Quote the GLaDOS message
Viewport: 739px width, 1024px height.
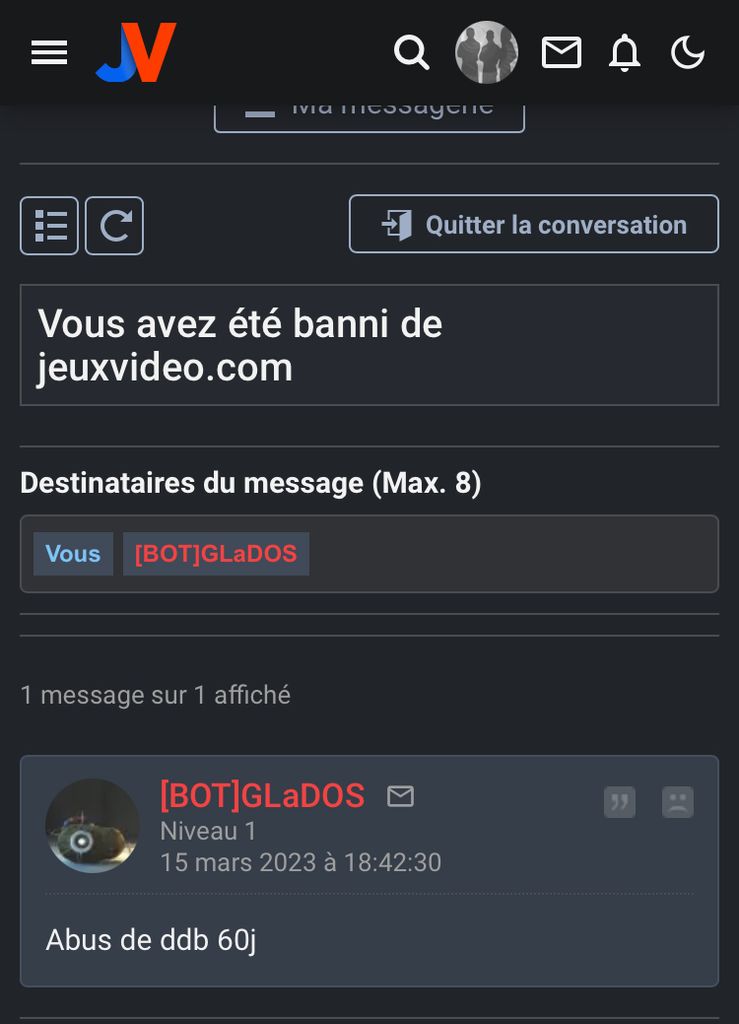620,802
